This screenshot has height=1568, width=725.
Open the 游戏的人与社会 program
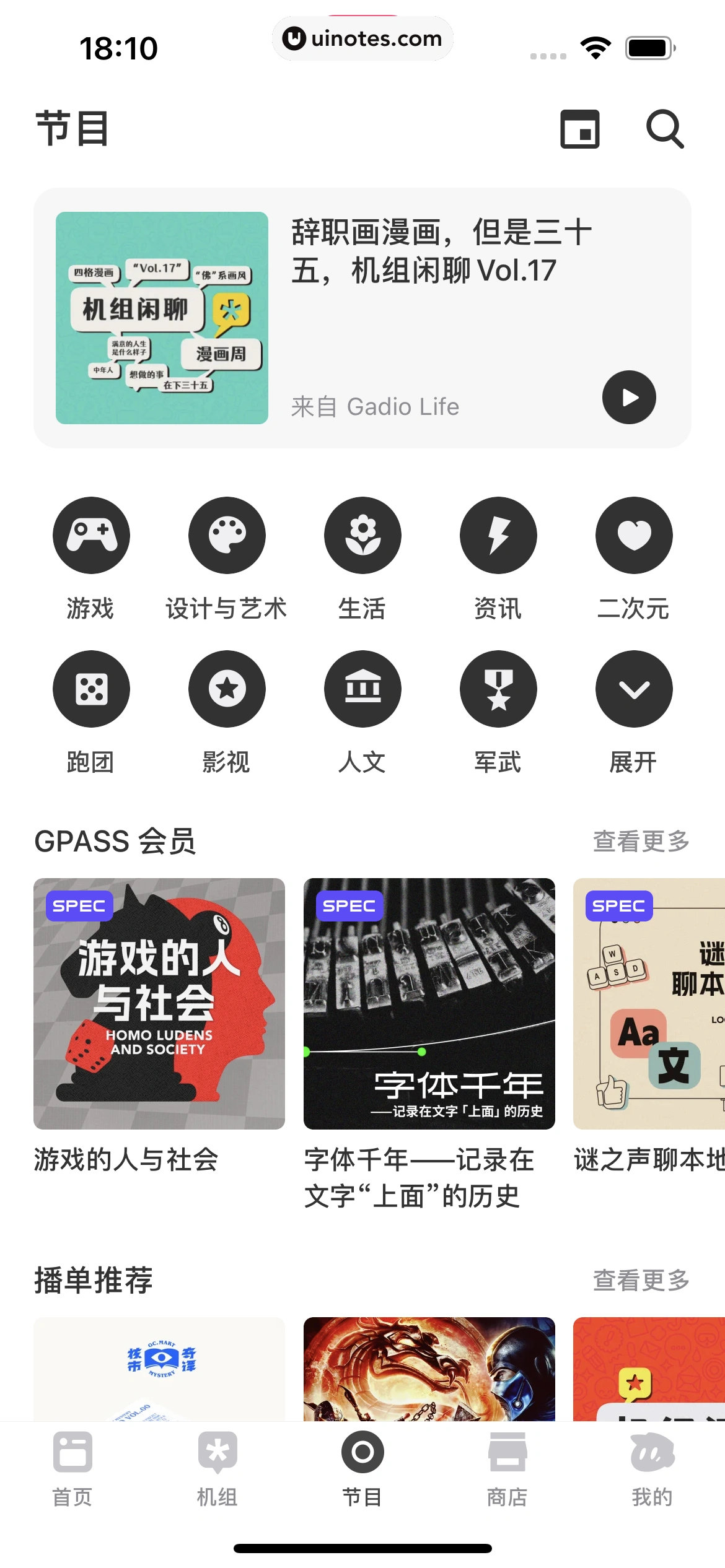click(x=159, y=1004)
